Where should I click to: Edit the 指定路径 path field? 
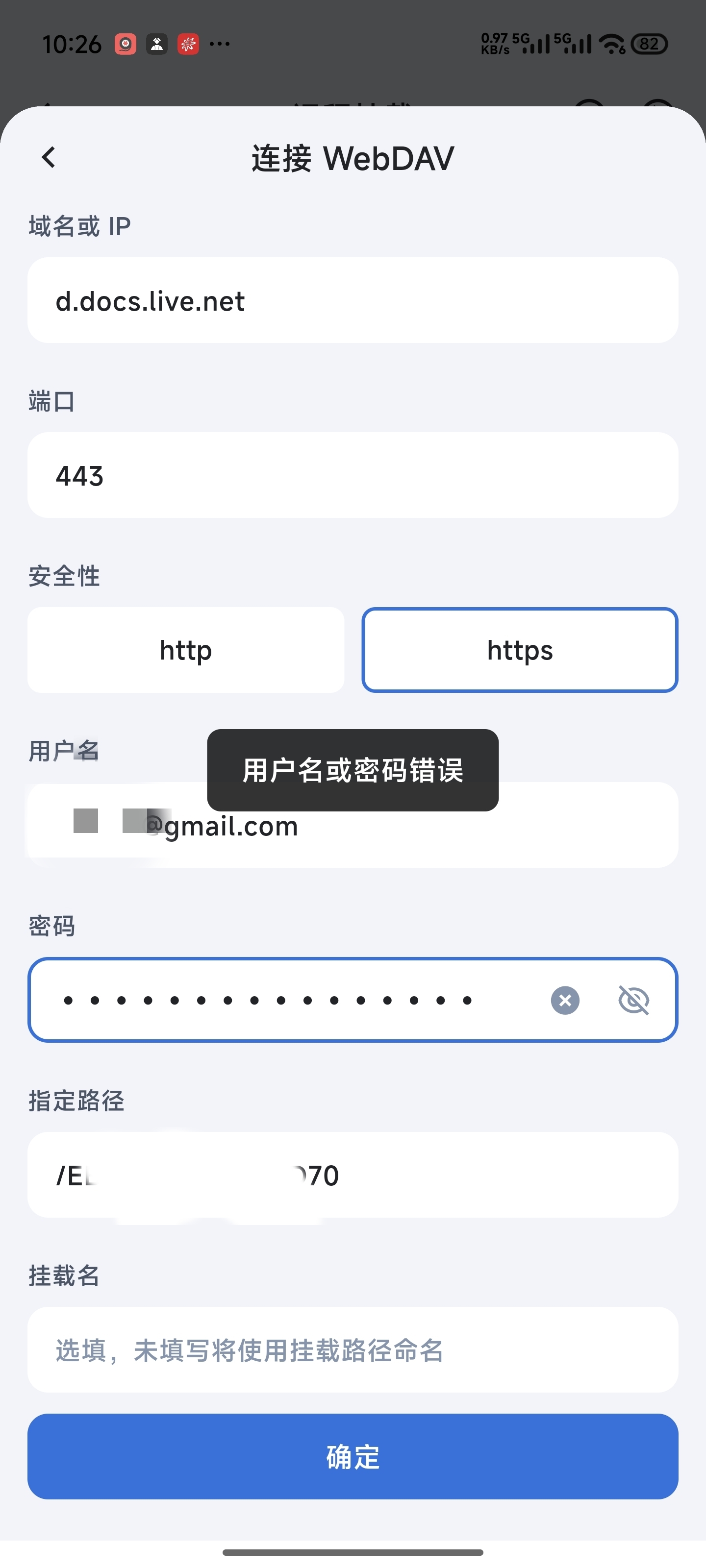coord(352,1175)
